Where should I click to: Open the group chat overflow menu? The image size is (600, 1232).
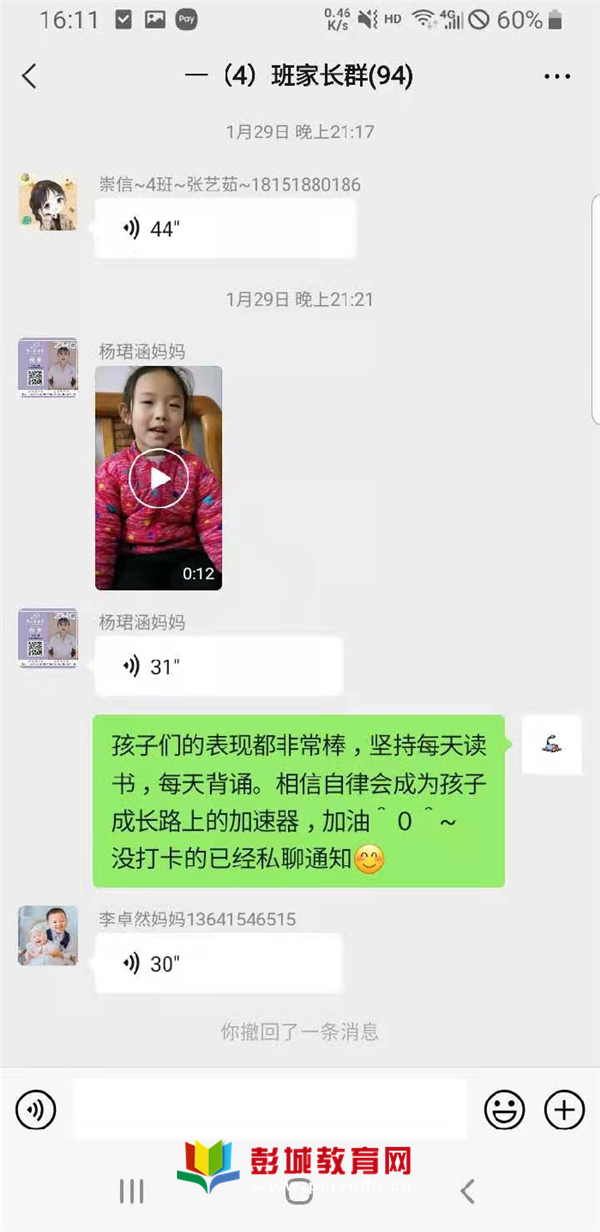[556, 76]
